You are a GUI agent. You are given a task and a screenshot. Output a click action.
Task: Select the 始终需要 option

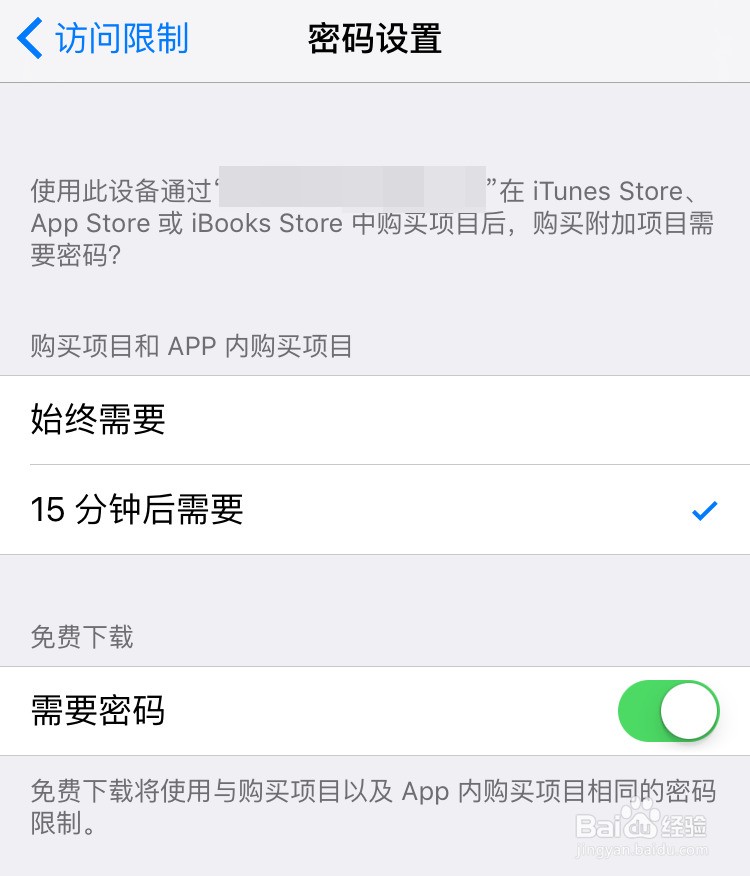point(374,420)
